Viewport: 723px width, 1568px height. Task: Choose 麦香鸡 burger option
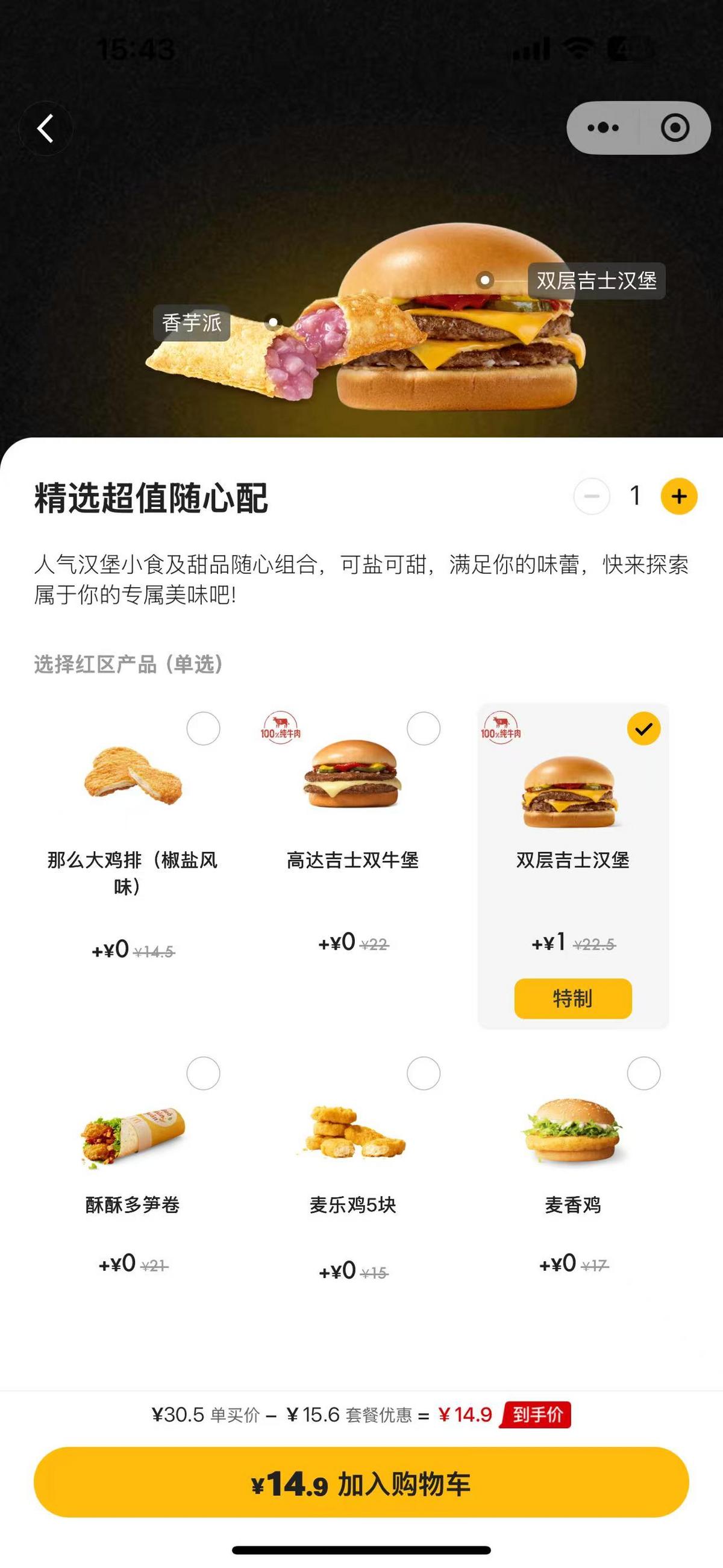643,1073
